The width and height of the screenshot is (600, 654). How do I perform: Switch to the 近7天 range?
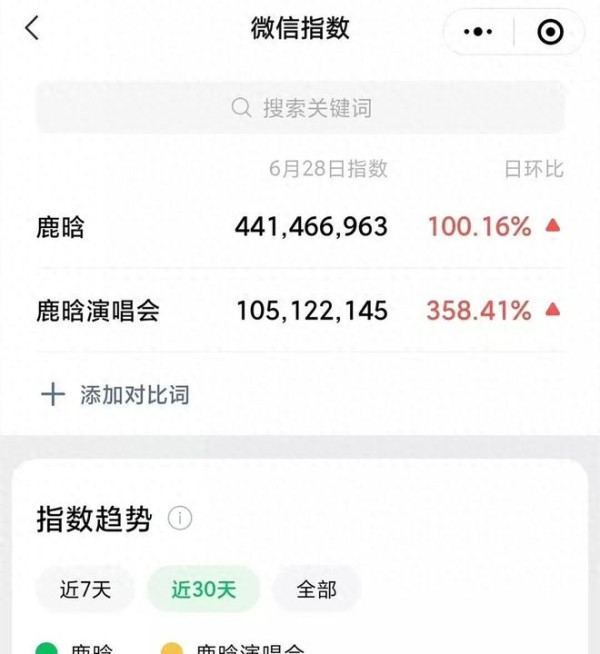tap(85, 589)
